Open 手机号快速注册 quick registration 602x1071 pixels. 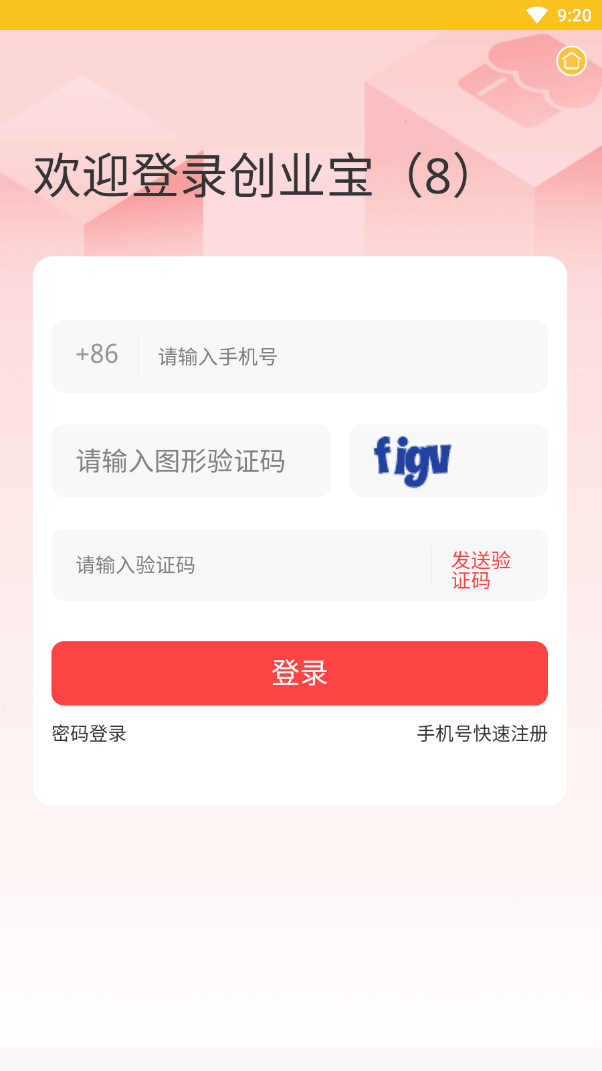click(482, 734)
